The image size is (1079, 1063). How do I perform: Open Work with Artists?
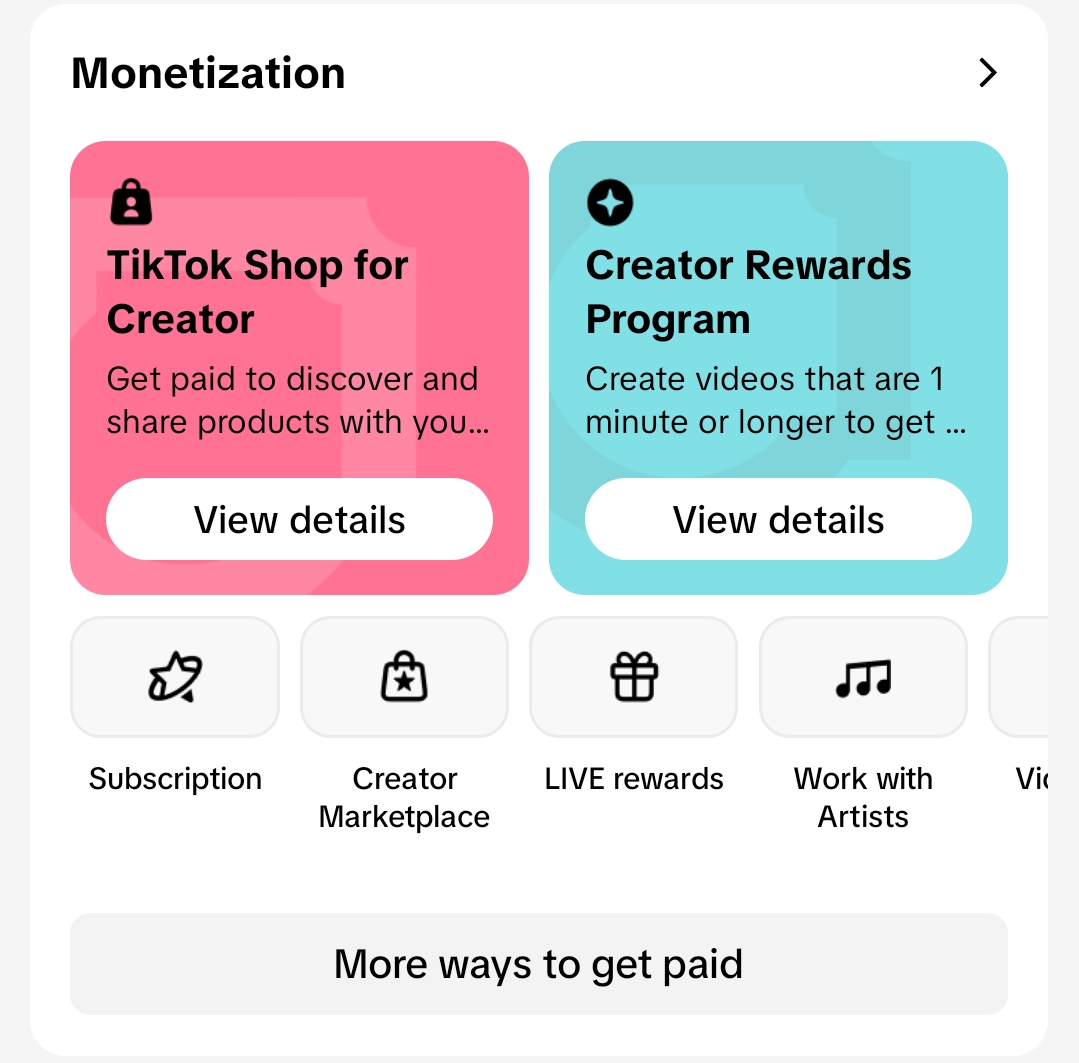click(x=863, y=678)
